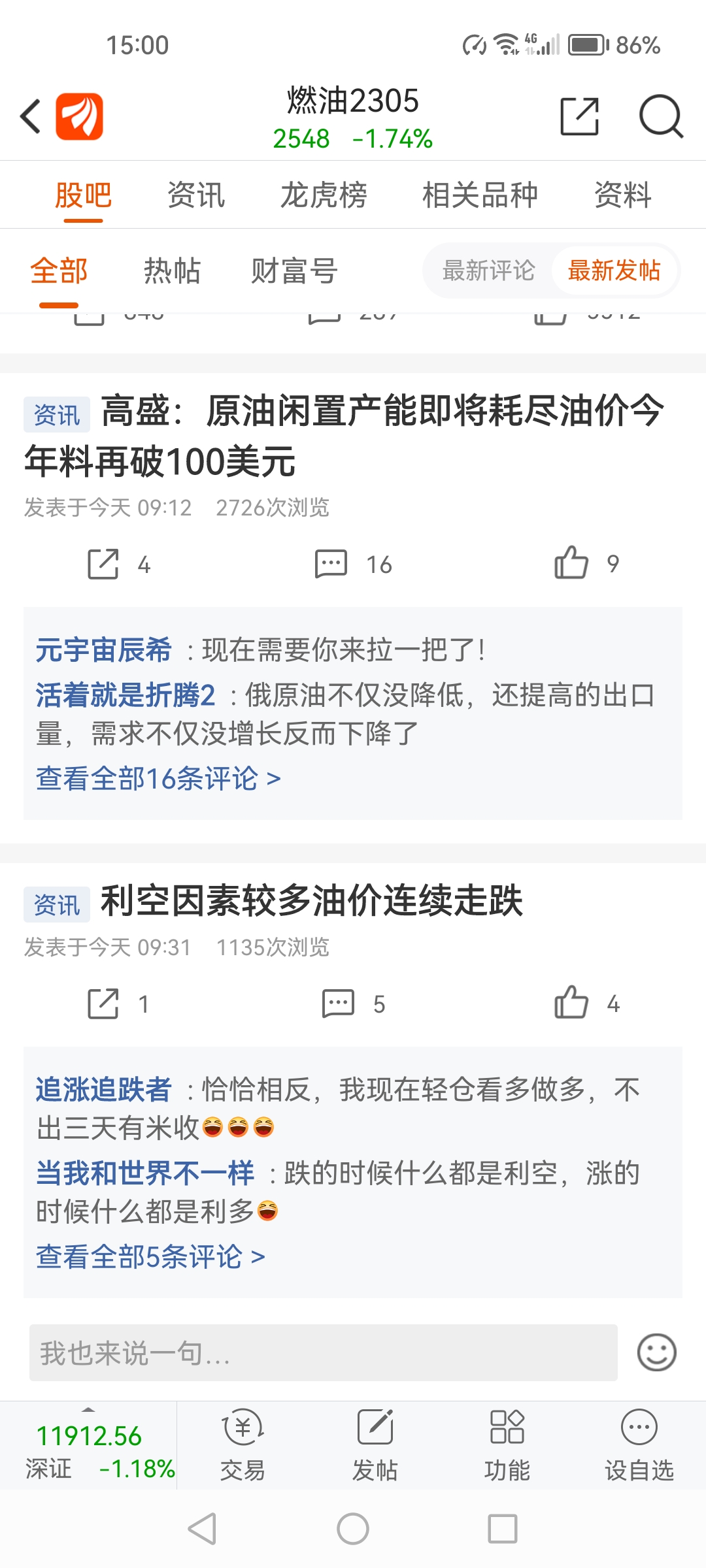Viewport: 706px width, 1568px height.
Task: Open the search magnifier icon
Action: pyautogui.click(x=661, y=116)
